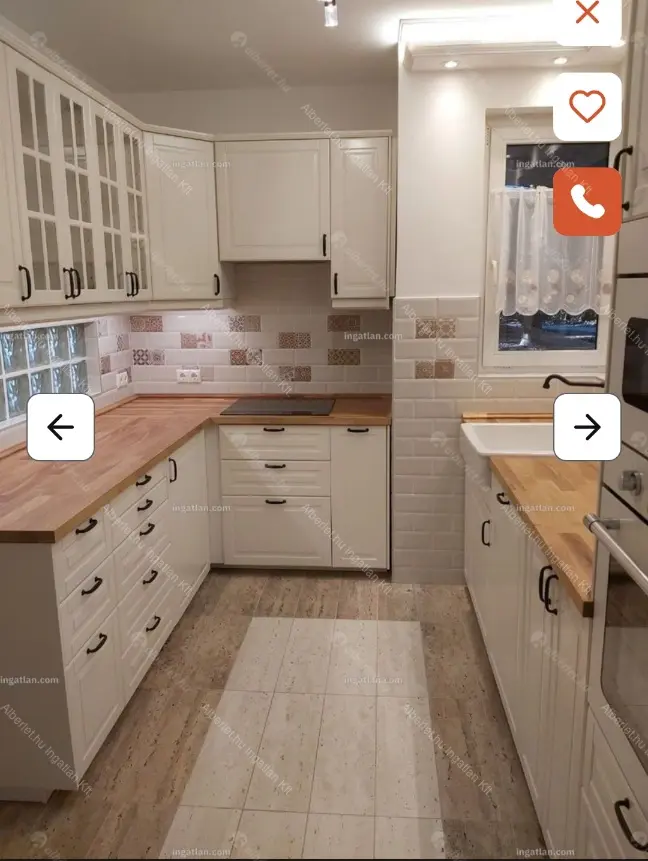Call the advertiser using the phone button
This screenshot has height=861, width=648.
pyautogui.click(x=587, y=201)
